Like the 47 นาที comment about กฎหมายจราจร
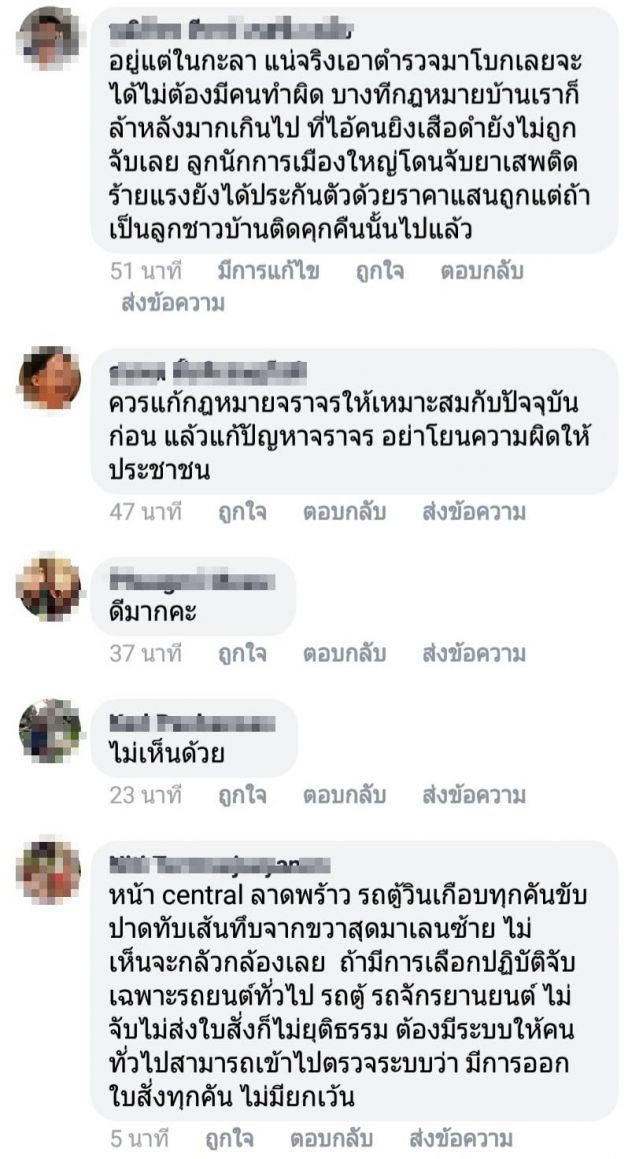 click(x=242, y=513)
